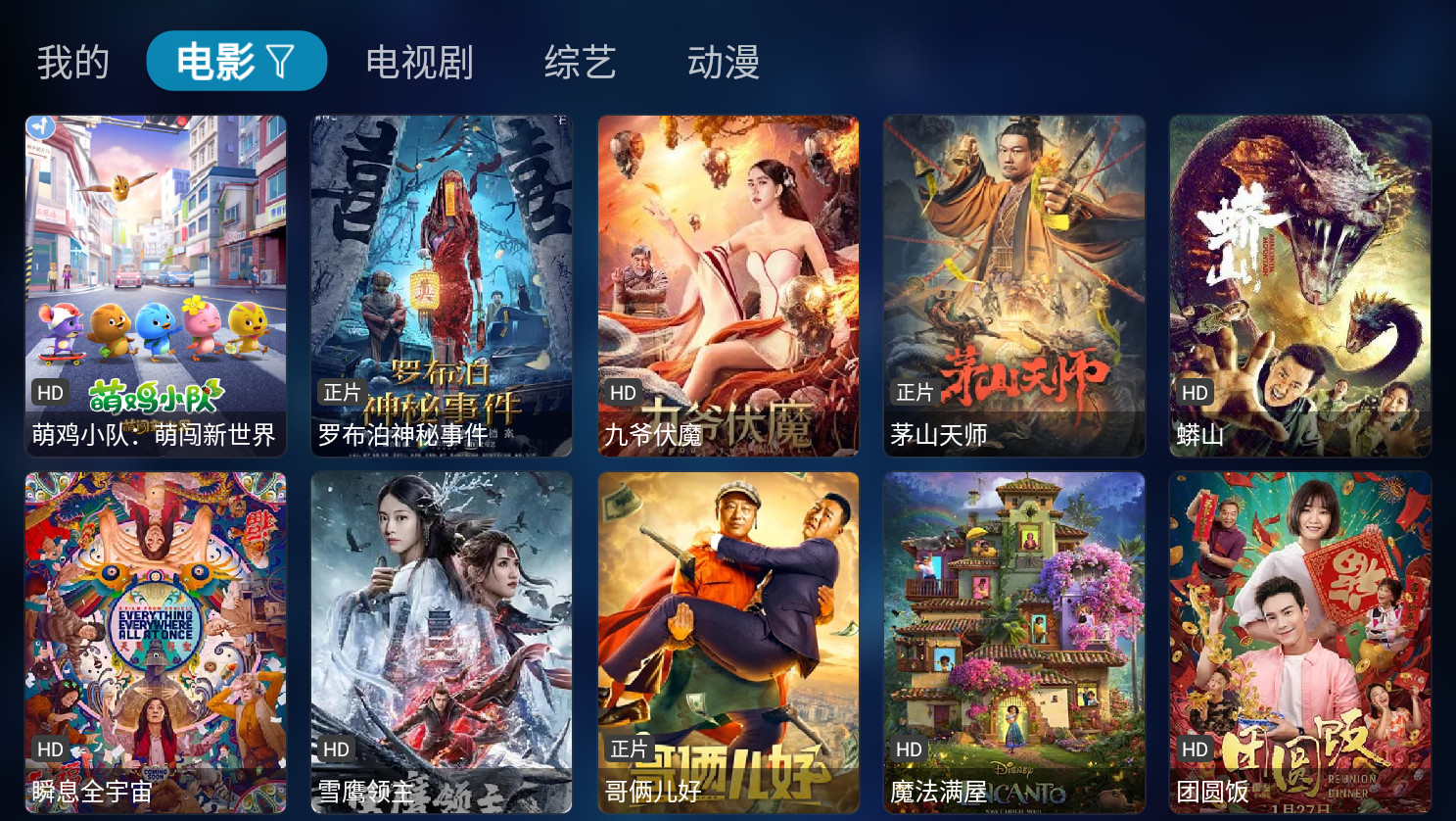Open 魔法满屋 movie details

(x=1014, y=642)
